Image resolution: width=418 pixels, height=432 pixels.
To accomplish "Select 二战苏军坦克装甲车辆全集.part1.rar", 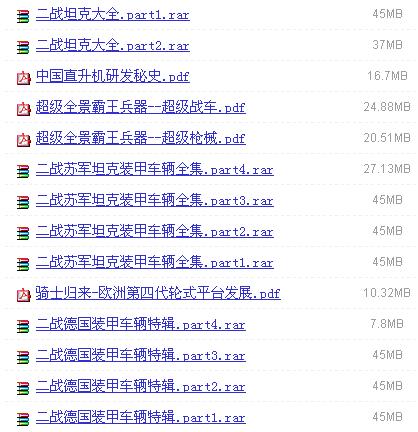I will [x=155, y=263].
